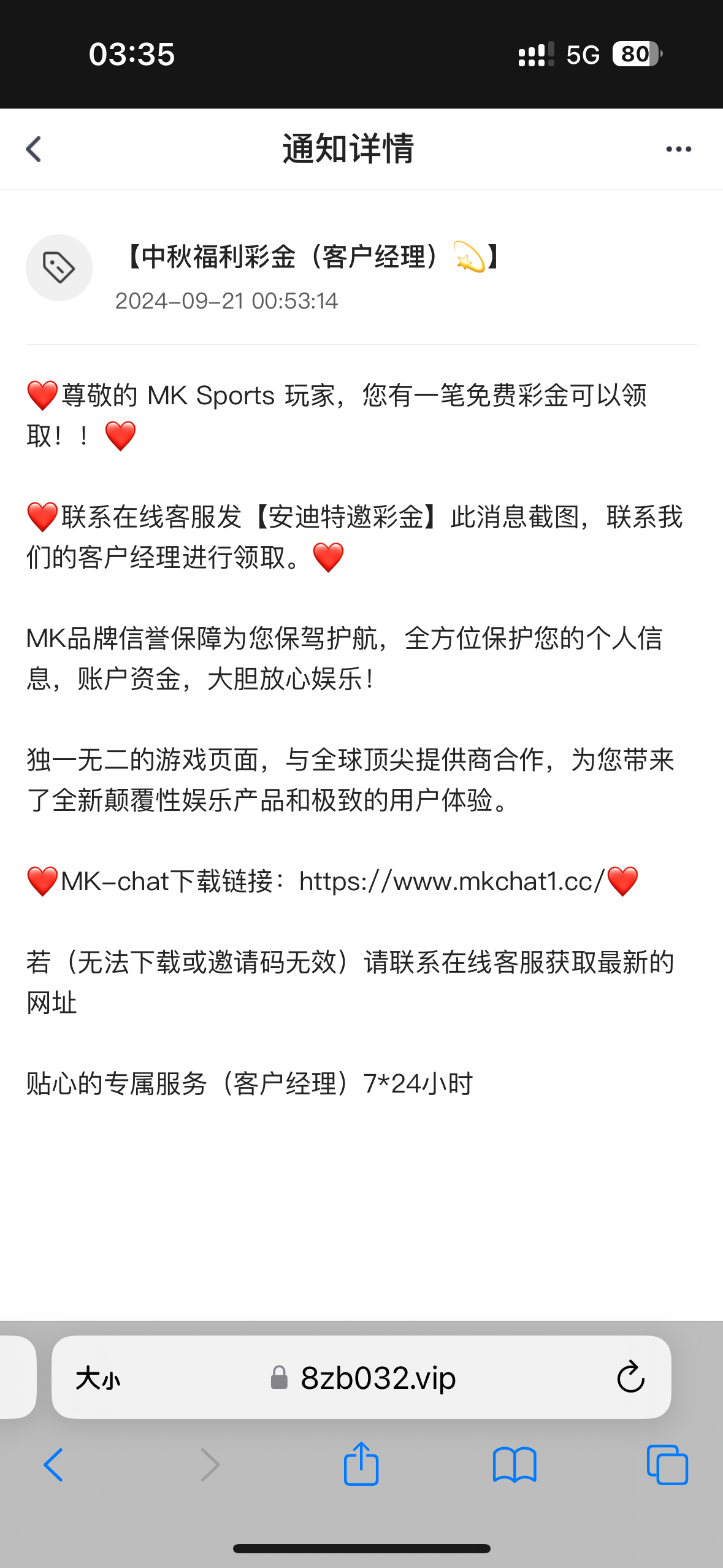Reload the current page
The image size is (723, 1568).
(x=630, y=1378)
